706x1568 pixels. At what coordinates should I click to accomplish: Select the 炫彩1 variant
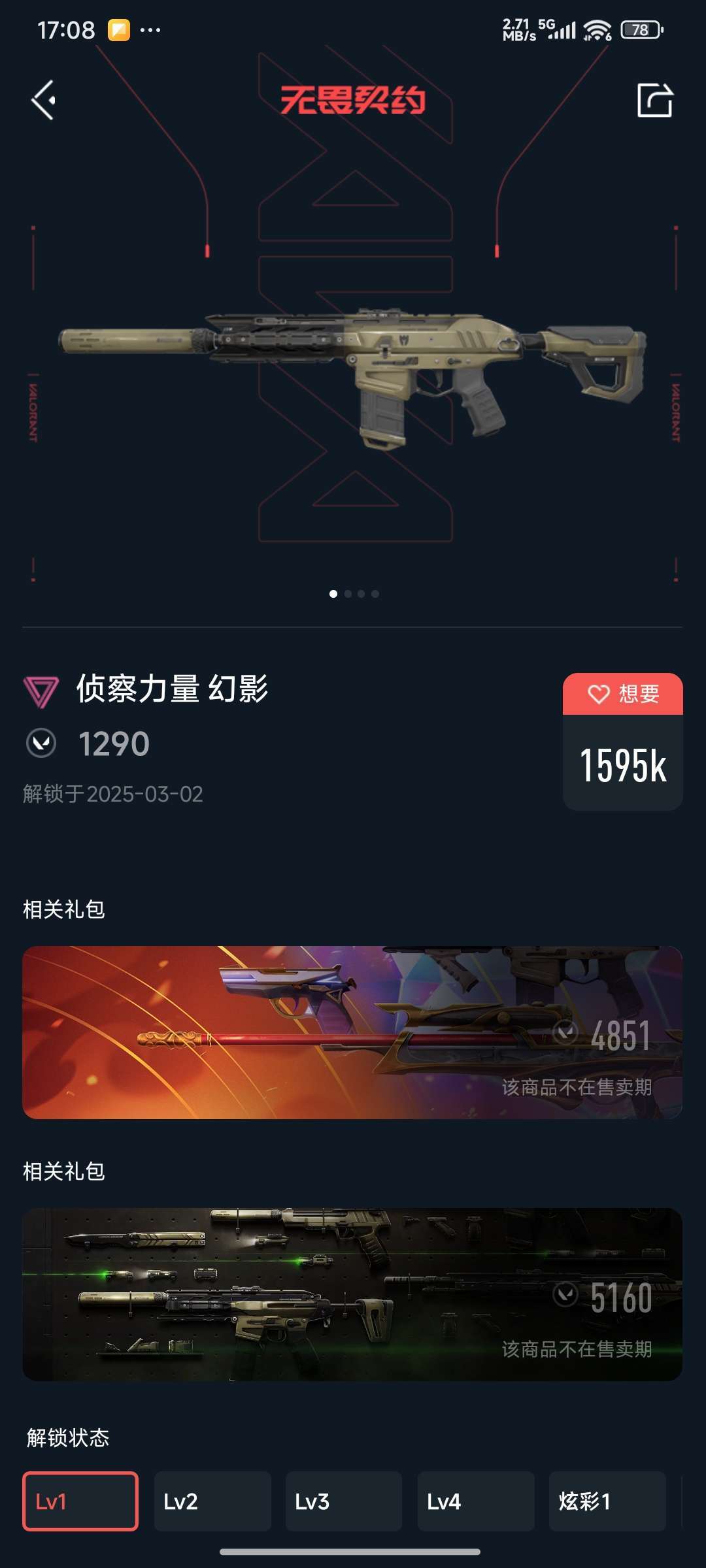tap(607, 1501)
